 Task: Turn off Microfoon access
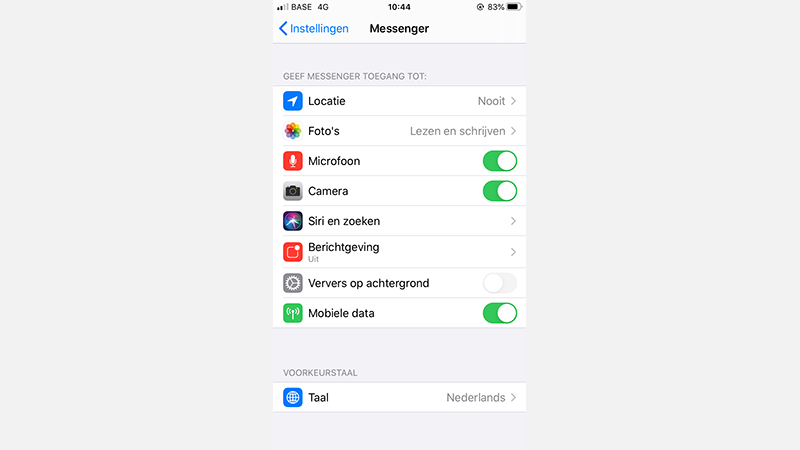point(499,161)
